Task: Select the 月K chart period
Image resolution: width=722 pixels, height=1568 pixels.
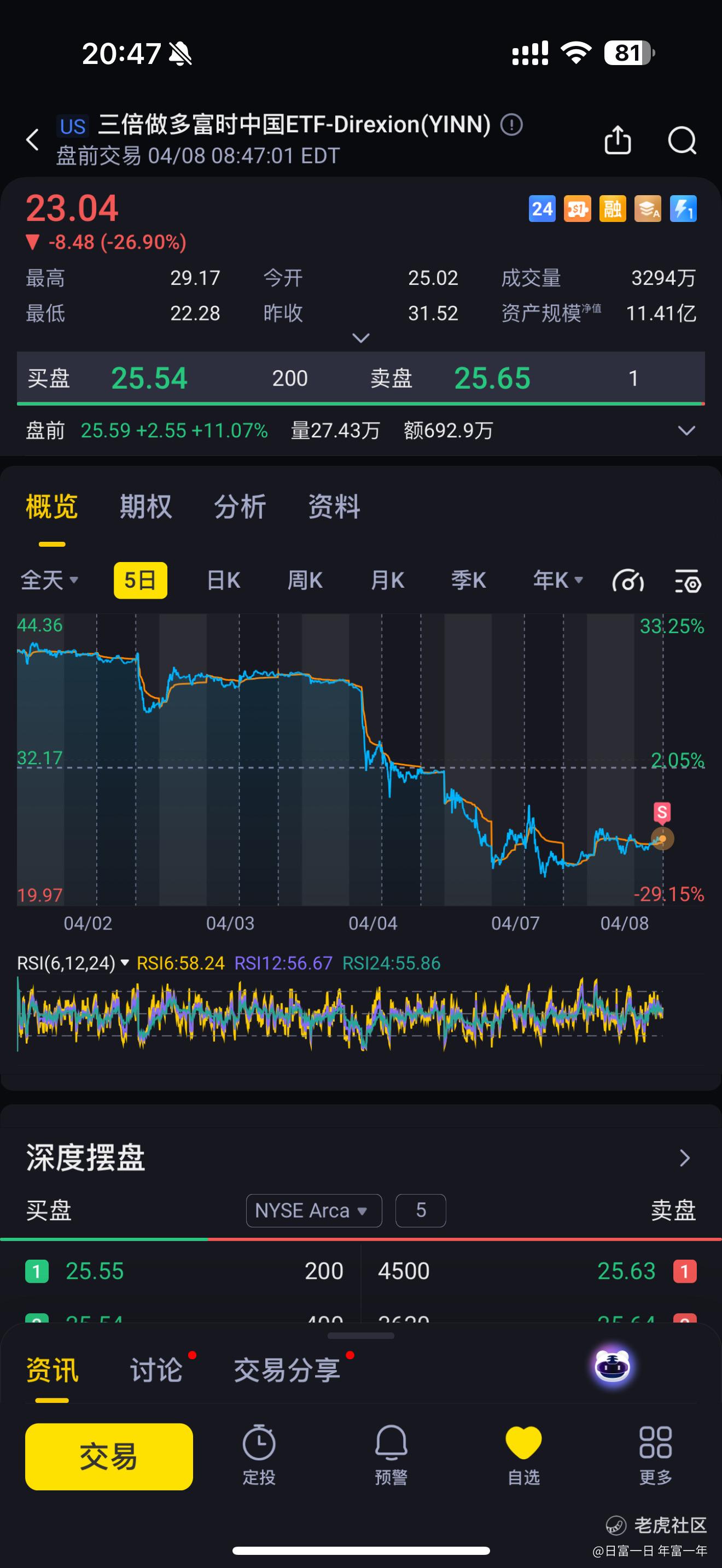Action: (387, 580)
